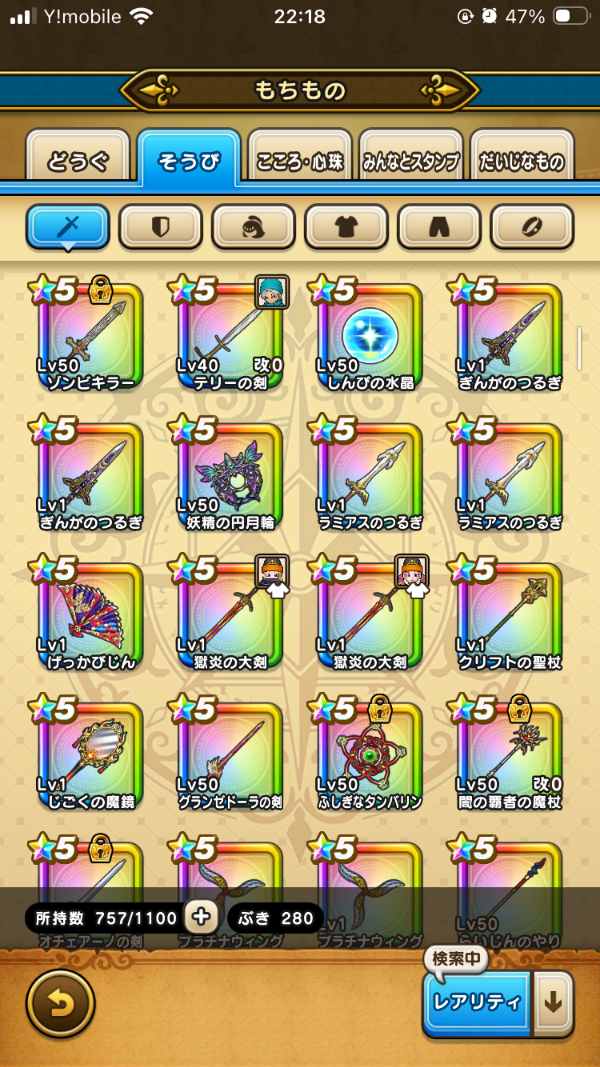View the ふしぎなタンバリン item
The height and width of the screenshot is (1067, 600).
point(369,754)
